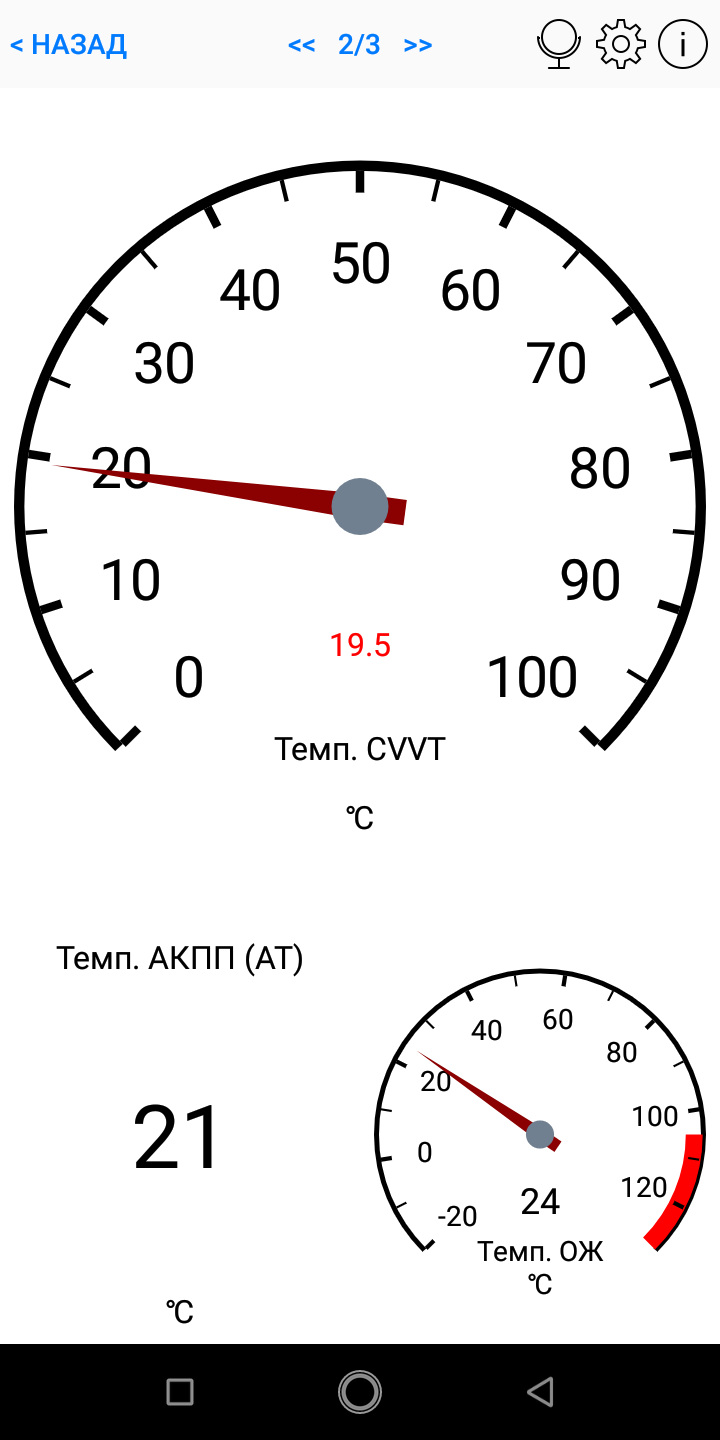Screen dimensions: 720x1440
Task: Tap Android back navigation button
Action: [540, 1391]
